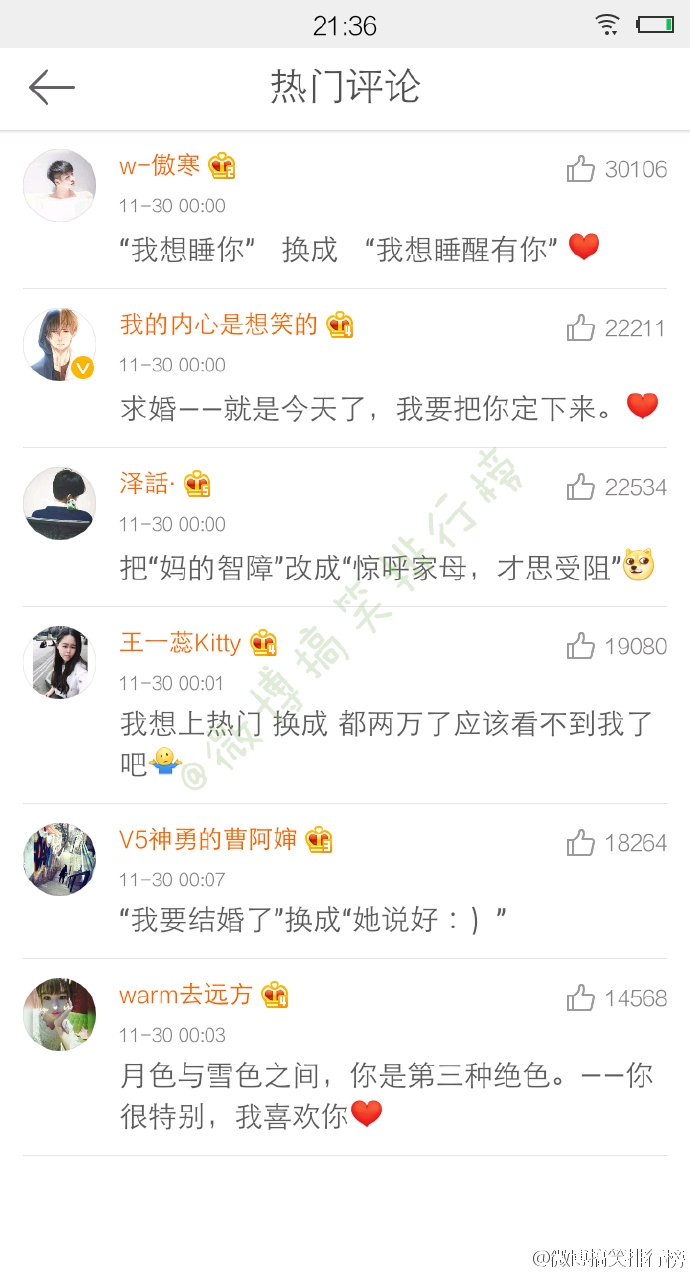690x1274 pixels.
Task: Like the comment by w-傲寒
Action: click(x=581, y=169)
